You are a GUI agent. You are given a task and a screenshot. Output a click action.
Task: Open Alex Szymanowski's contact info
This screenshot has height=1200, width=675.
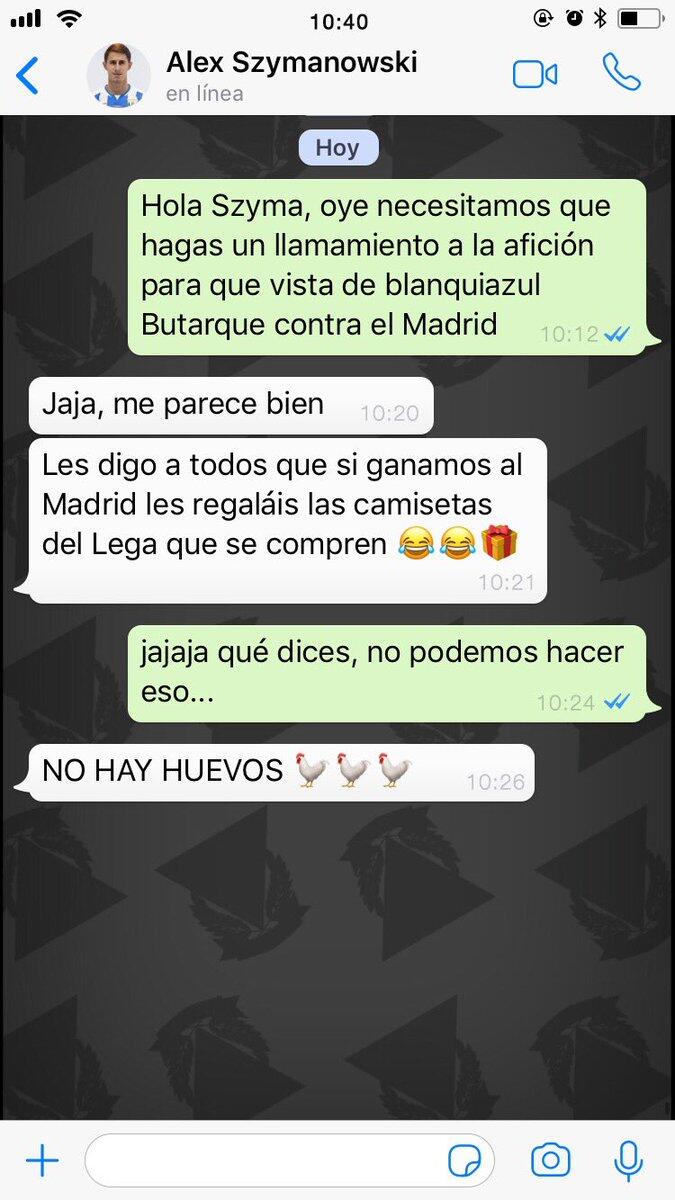(x=290, y=75)
